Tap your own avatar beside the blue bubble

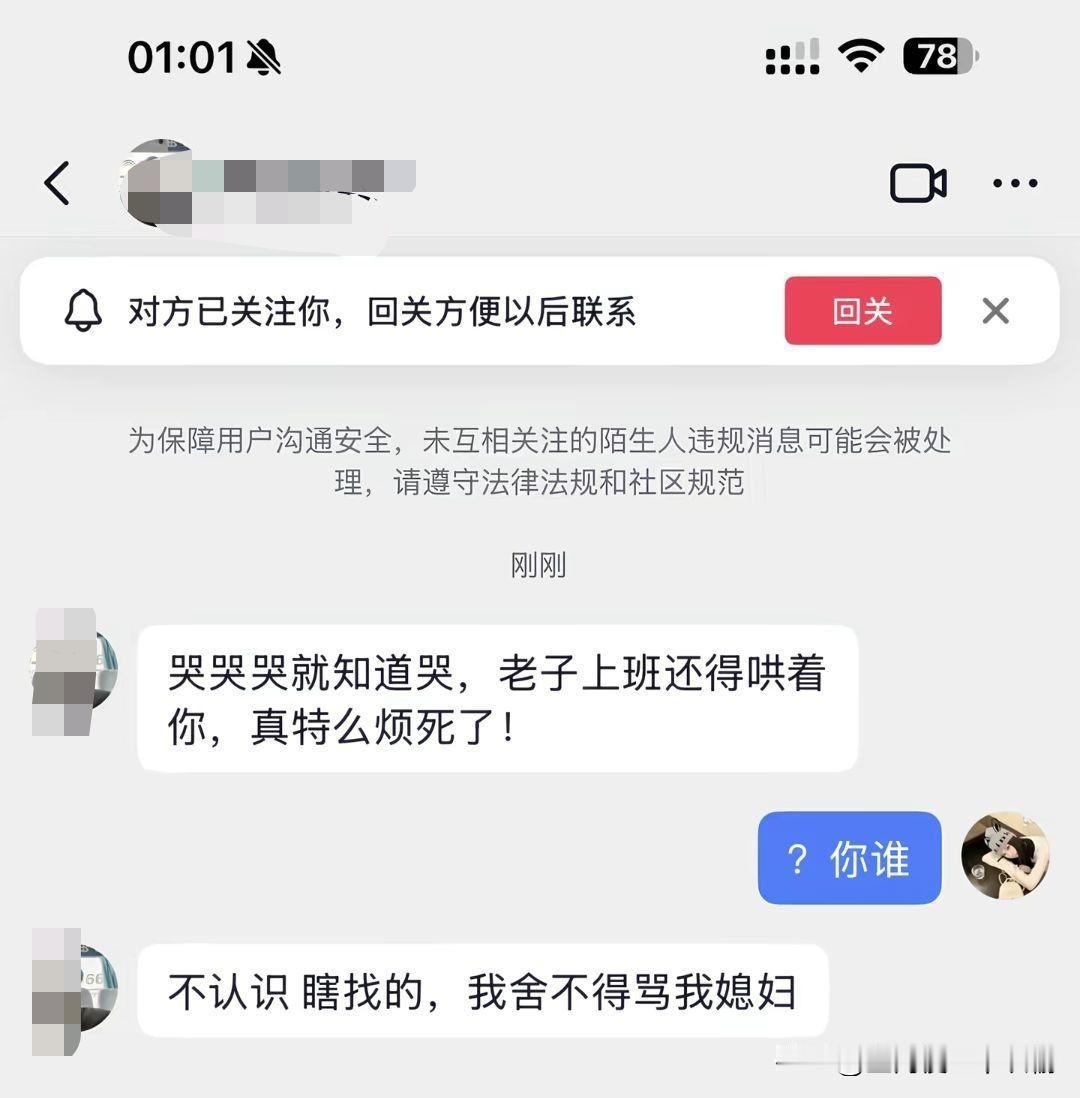click(x=1006, y=858)
